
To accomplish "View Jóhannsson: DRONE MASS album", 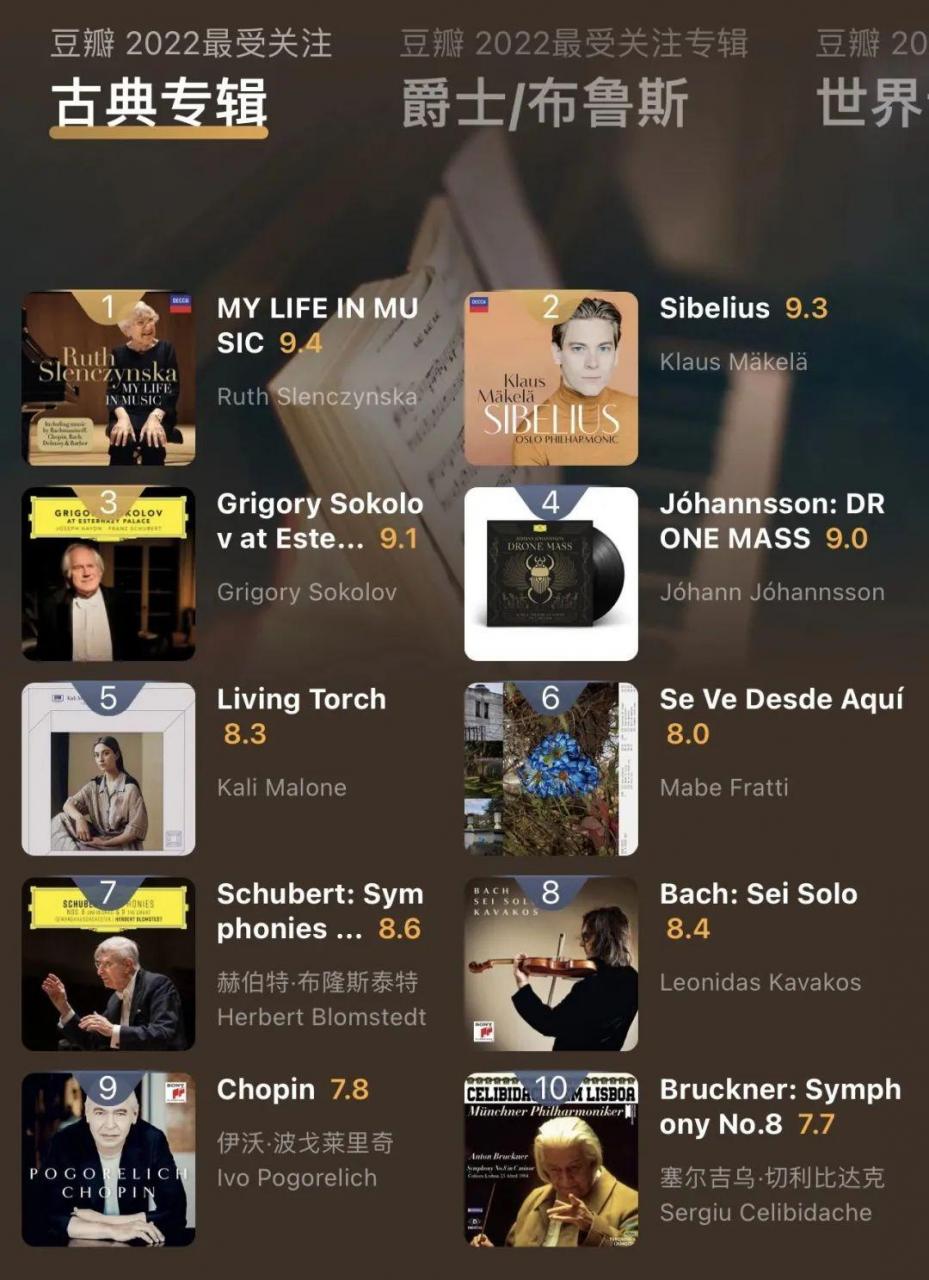I will click(551, 574).
